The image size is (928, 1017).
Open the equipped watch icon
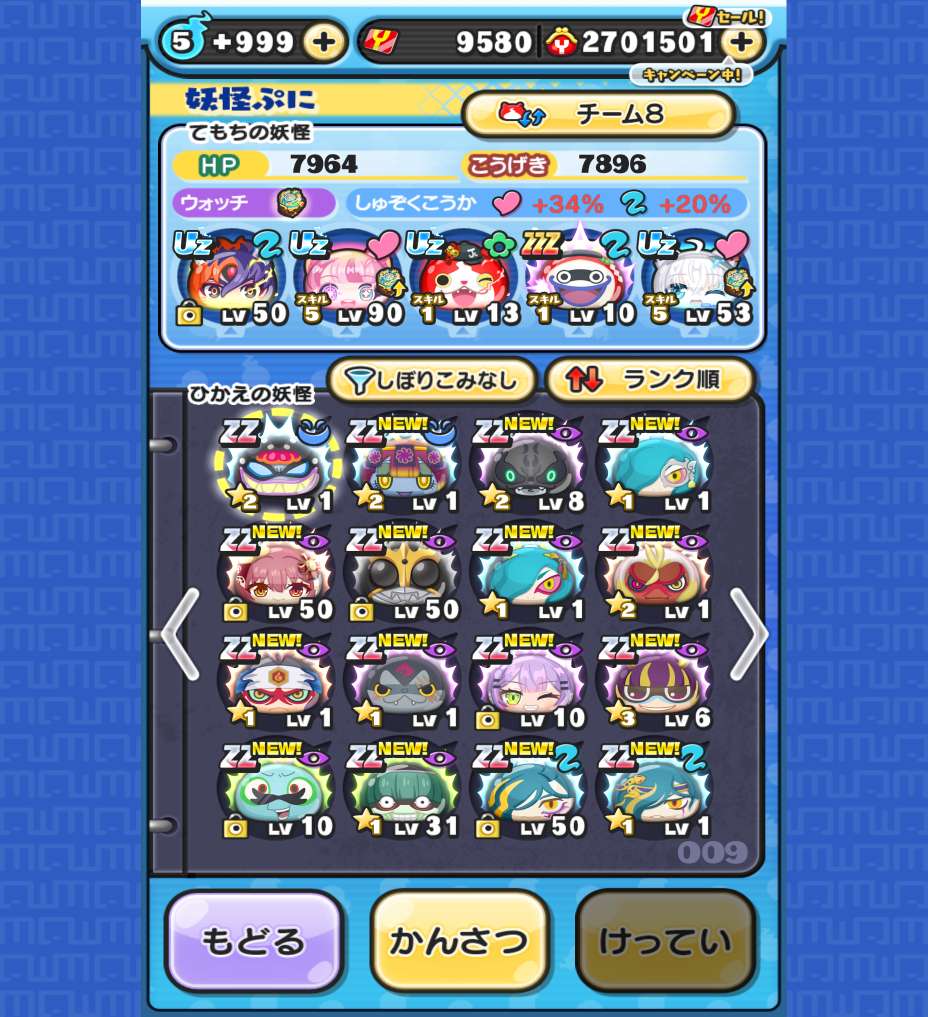tap(292, 203)
